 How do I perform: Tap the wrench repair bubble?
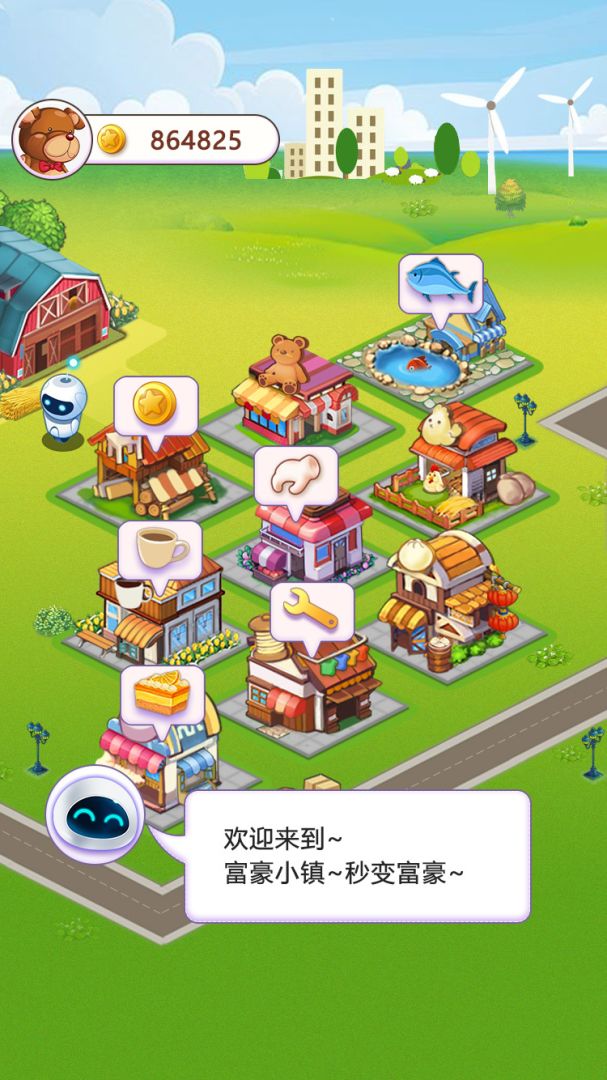click(x=311, y=609)
